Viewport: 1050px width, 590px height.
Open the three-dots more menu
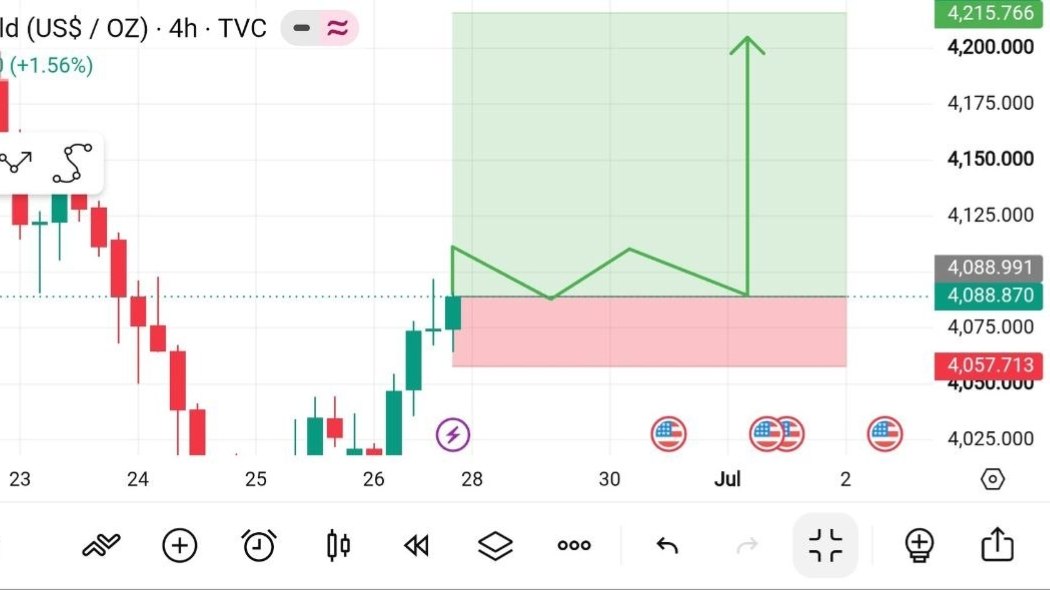[x=574, y=545]
